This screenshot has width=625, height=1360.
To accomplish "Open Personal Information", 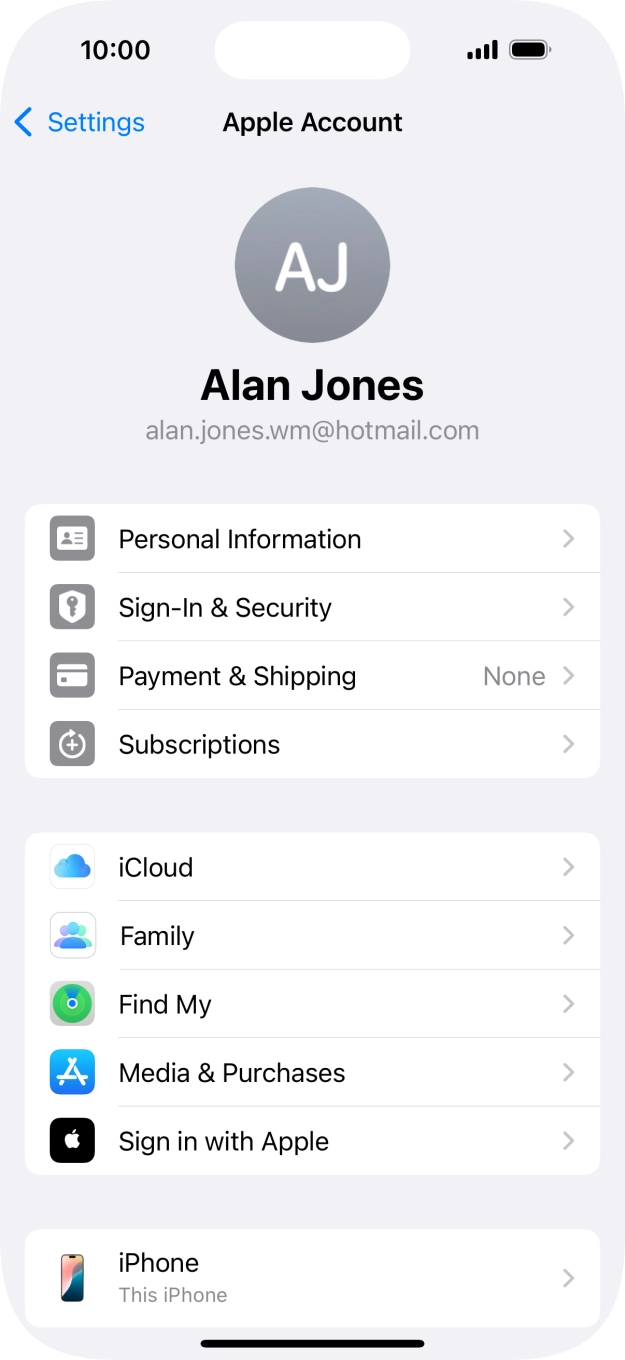I will pyautogui.click(x=312, y=539).
